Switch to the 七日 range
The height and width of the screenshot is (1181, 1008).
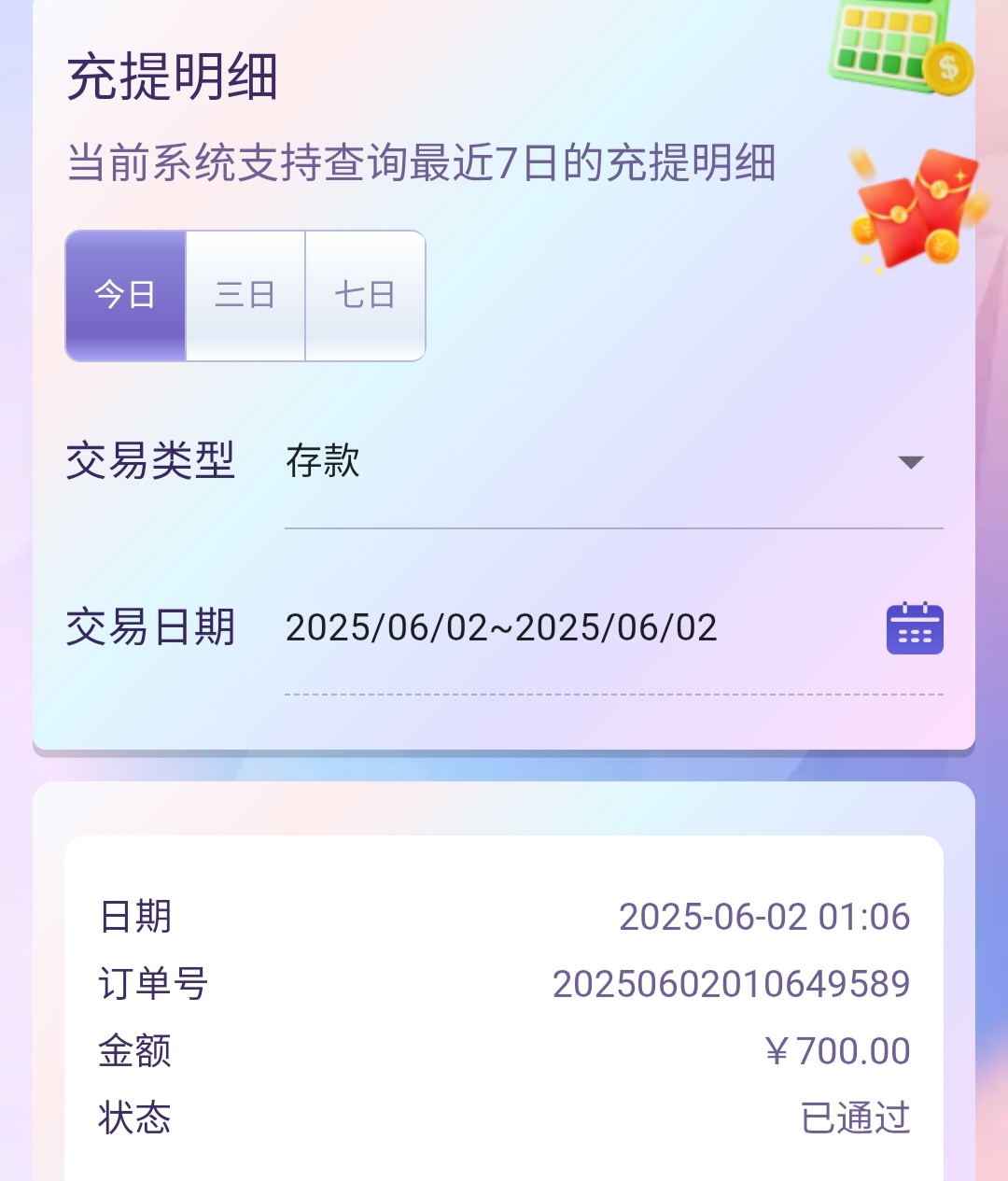point(365,295)
